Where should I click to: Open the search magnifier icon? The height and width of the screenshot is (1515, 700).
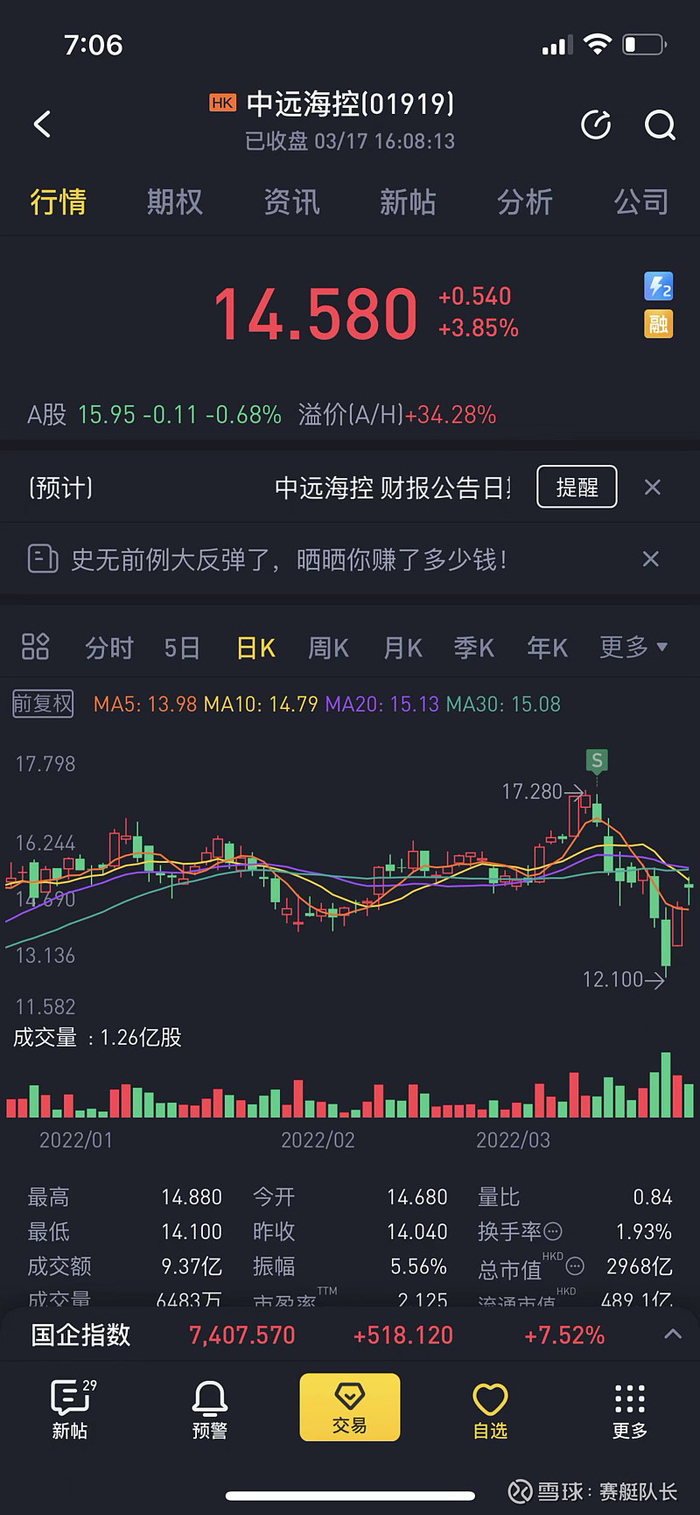(x=660, y=125)
